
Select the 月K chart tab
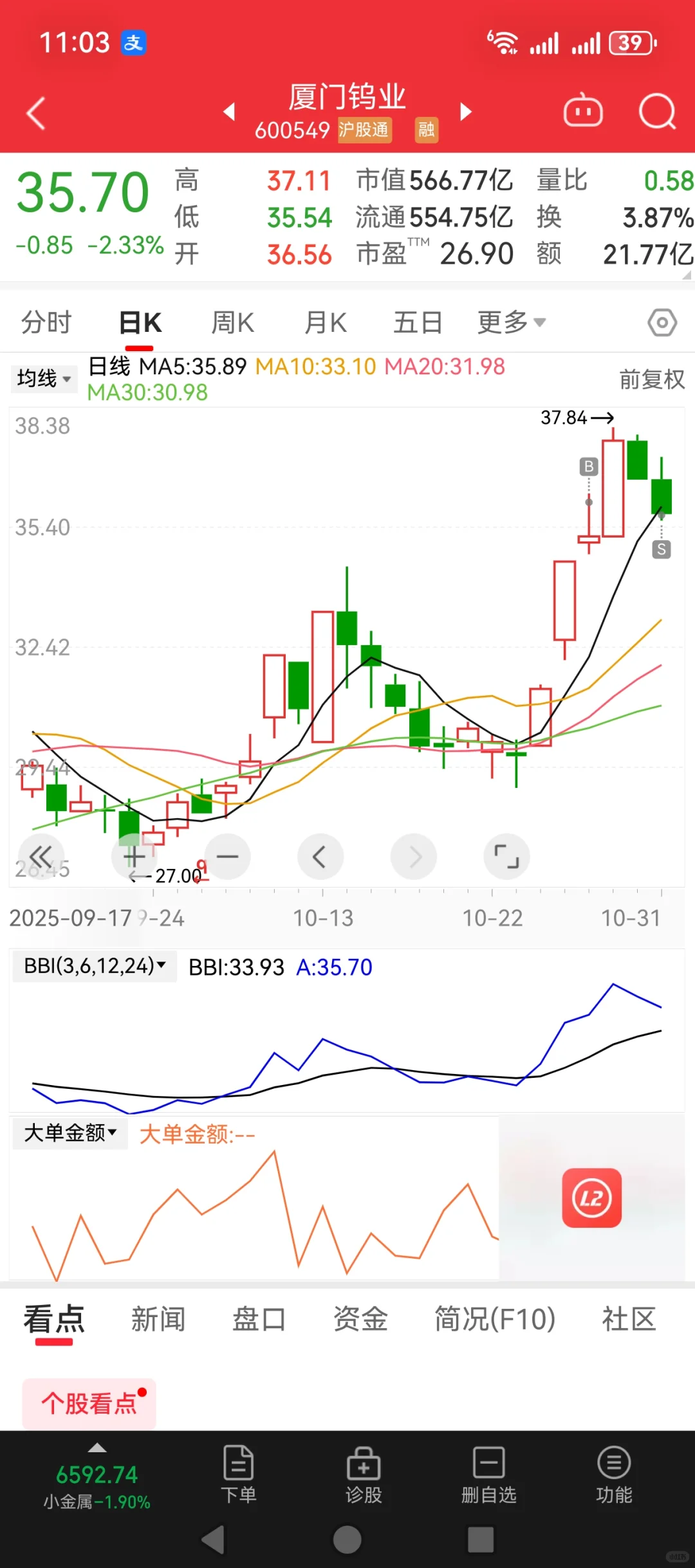(x=326, y=322)
